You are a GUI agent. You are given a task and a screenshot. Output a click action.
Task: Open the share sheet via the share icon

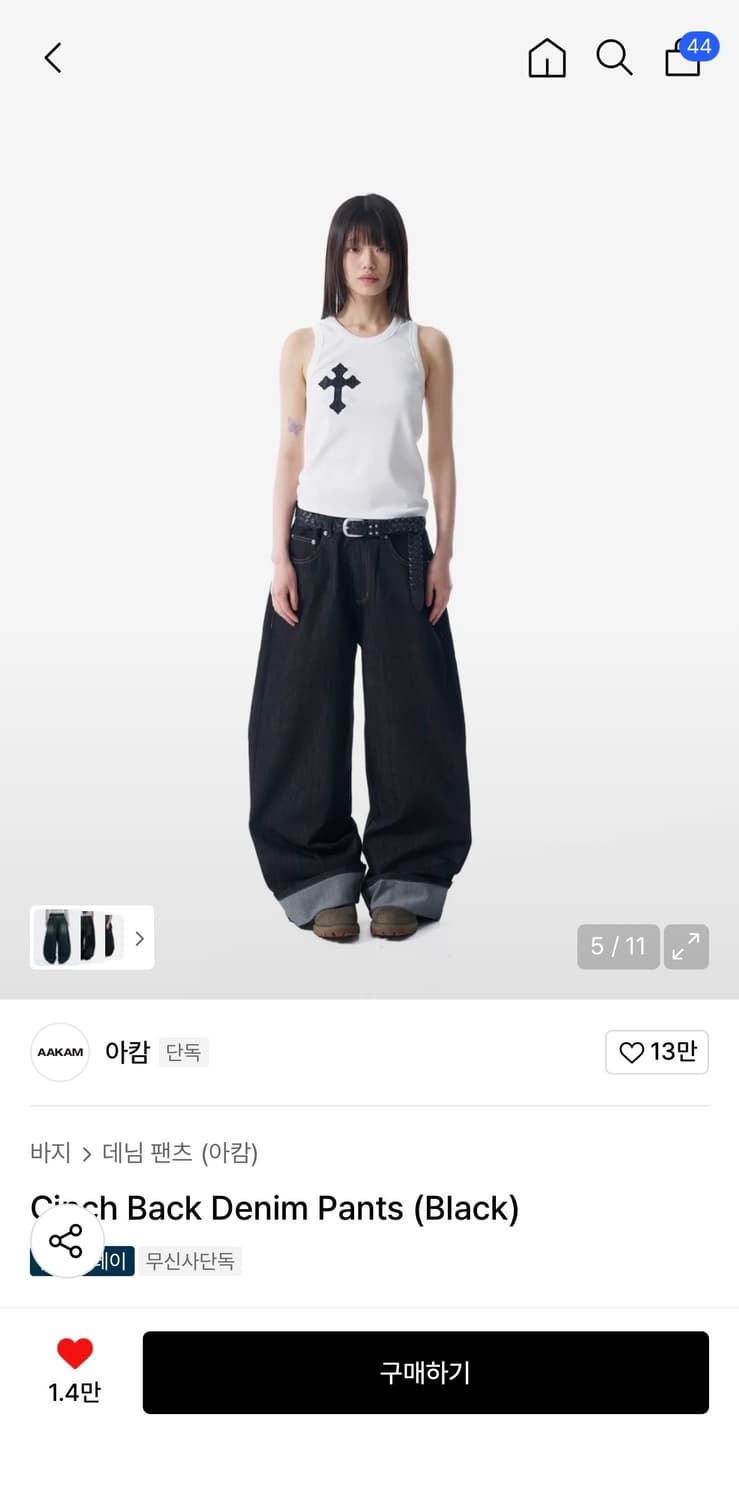pyautogui.click(x=66, y=1241)
